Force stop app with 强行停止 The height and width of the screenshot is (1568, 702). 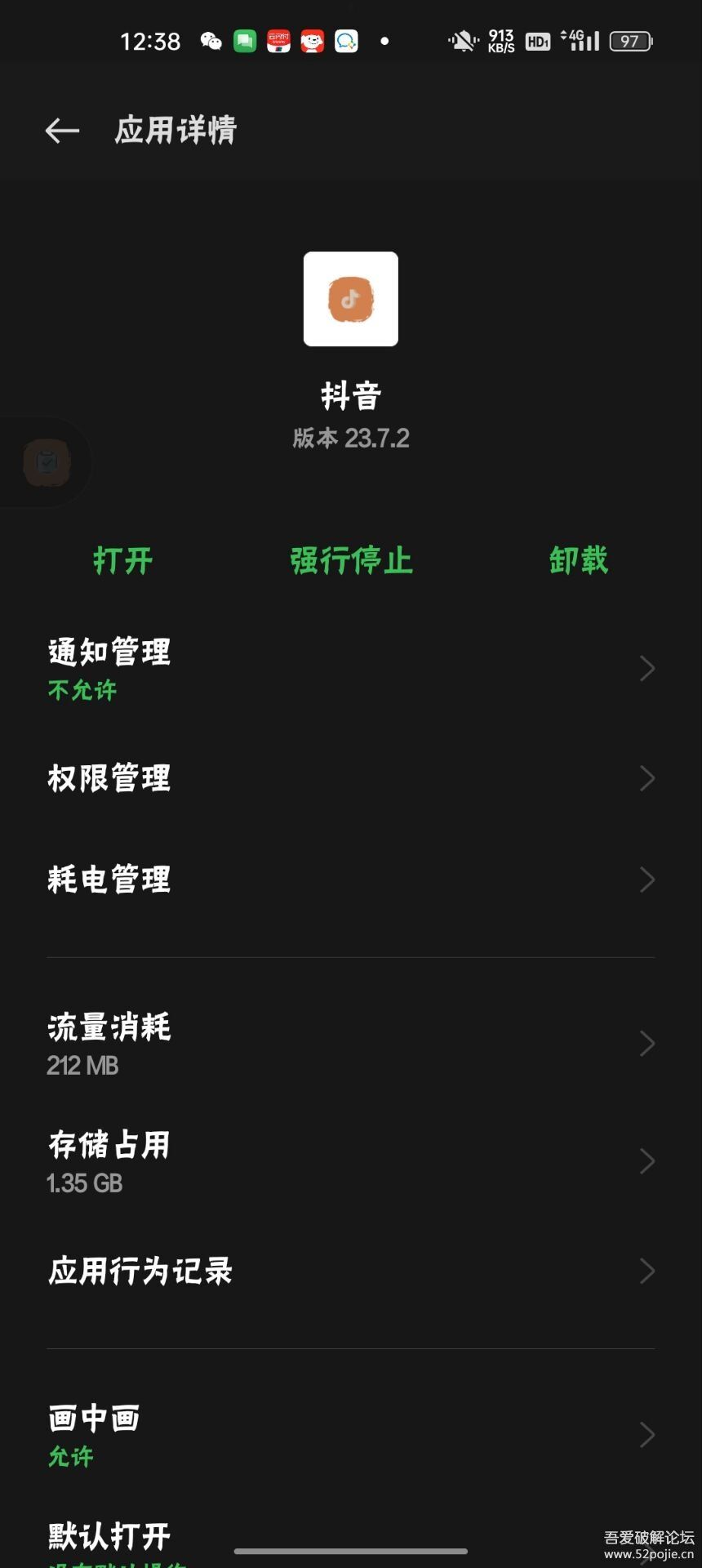(351, 561)
